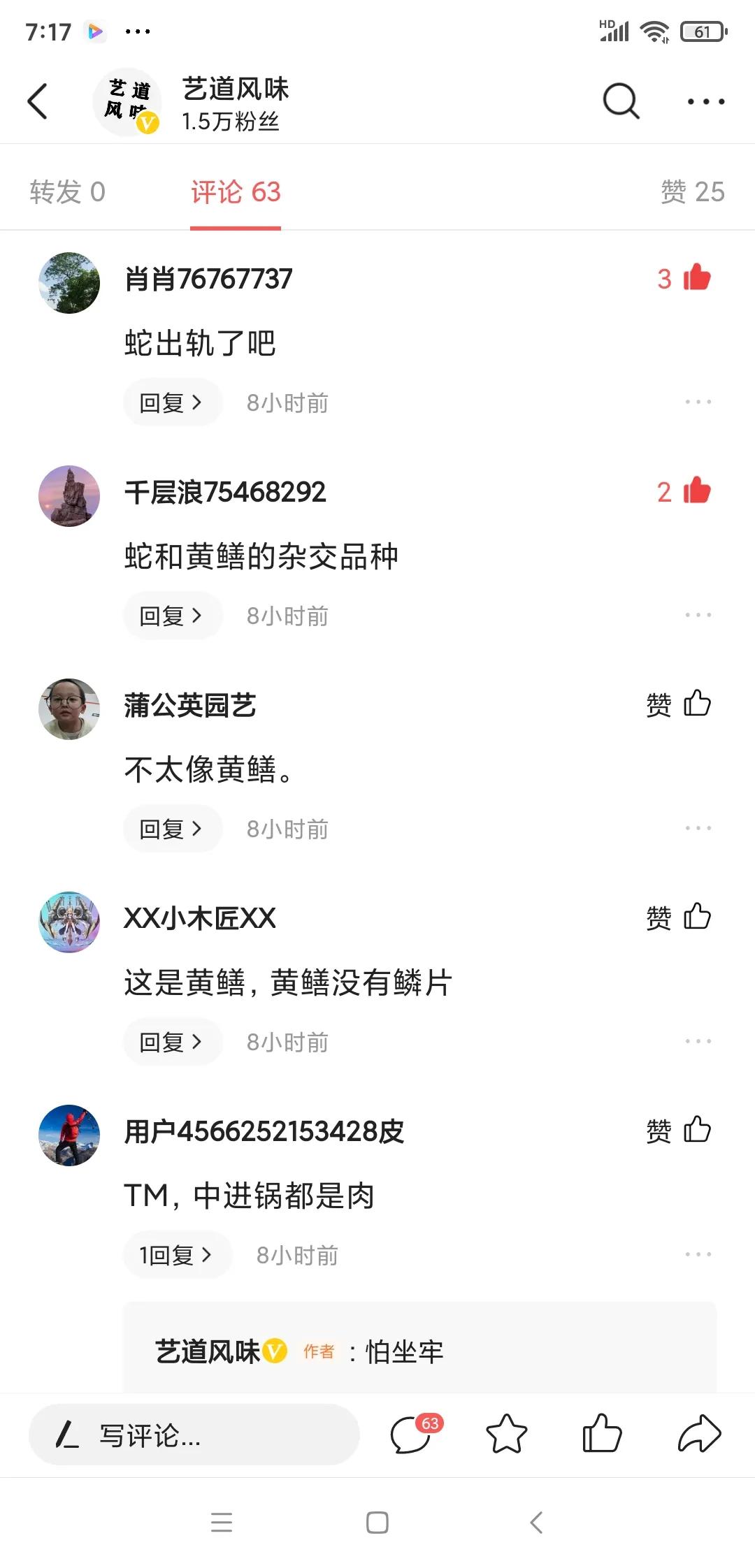Open 艺道风味 profile avatar in header

pos(127,102)
